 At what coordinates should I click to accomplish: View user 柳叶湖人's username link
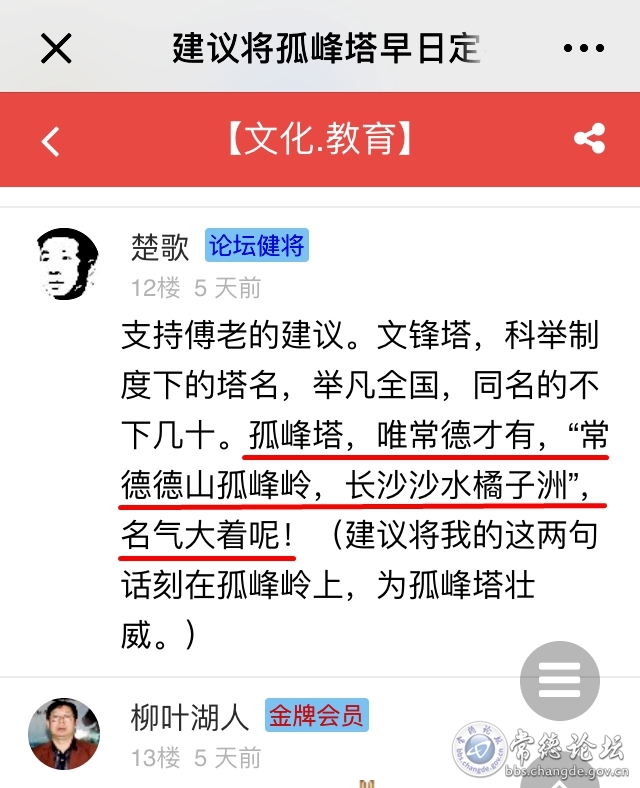click(189, 717)
